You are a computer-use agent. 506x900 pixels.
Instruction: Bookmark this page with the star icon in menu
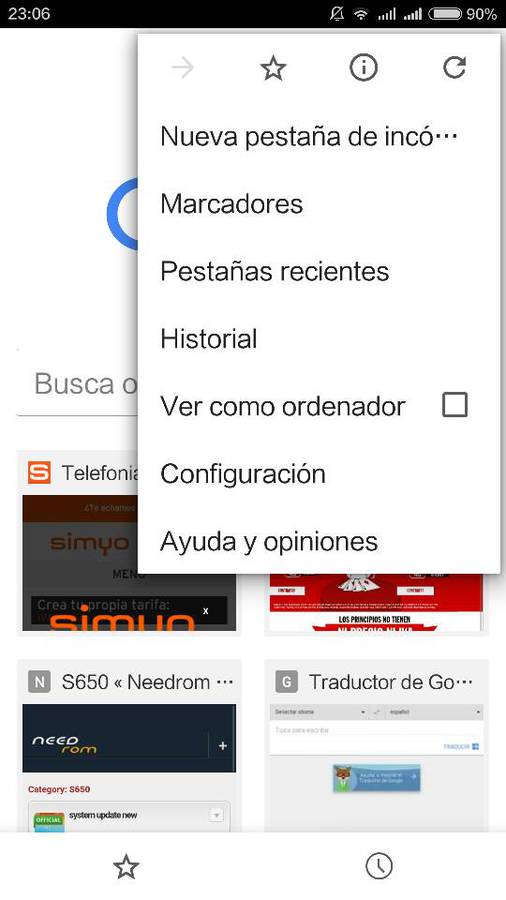click(x=273, y=69)
